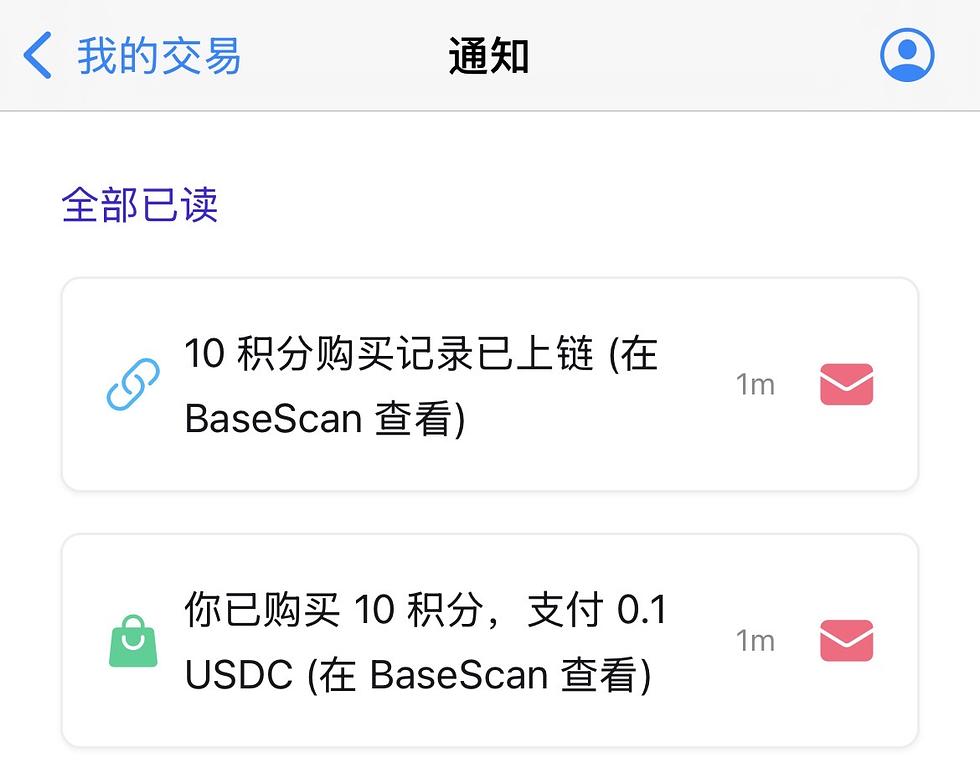Screen dimensions: 980x768
Task: Mark all notifications as read via 全部已读
Action: 140,205
